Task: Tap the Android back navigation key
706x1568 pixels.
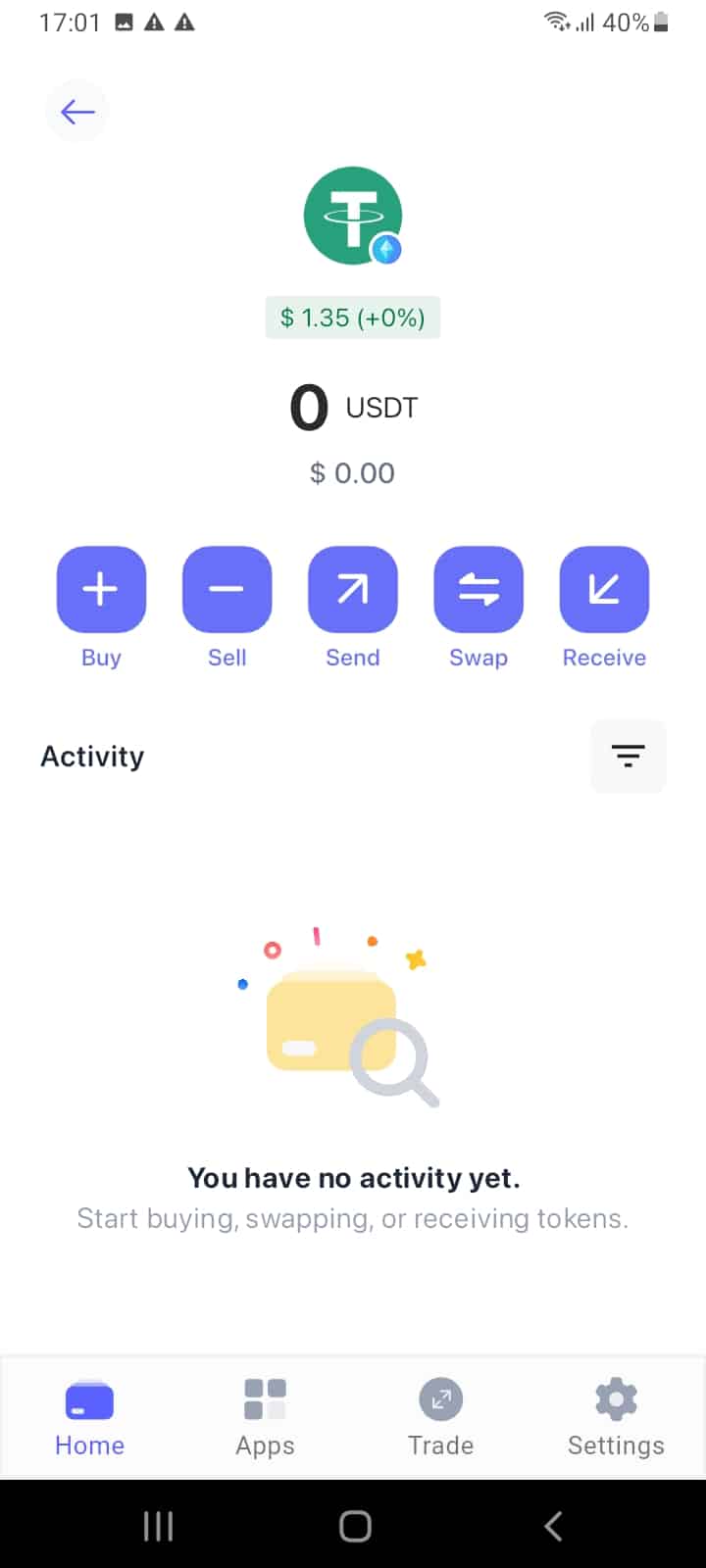Action: [552, 1525]
